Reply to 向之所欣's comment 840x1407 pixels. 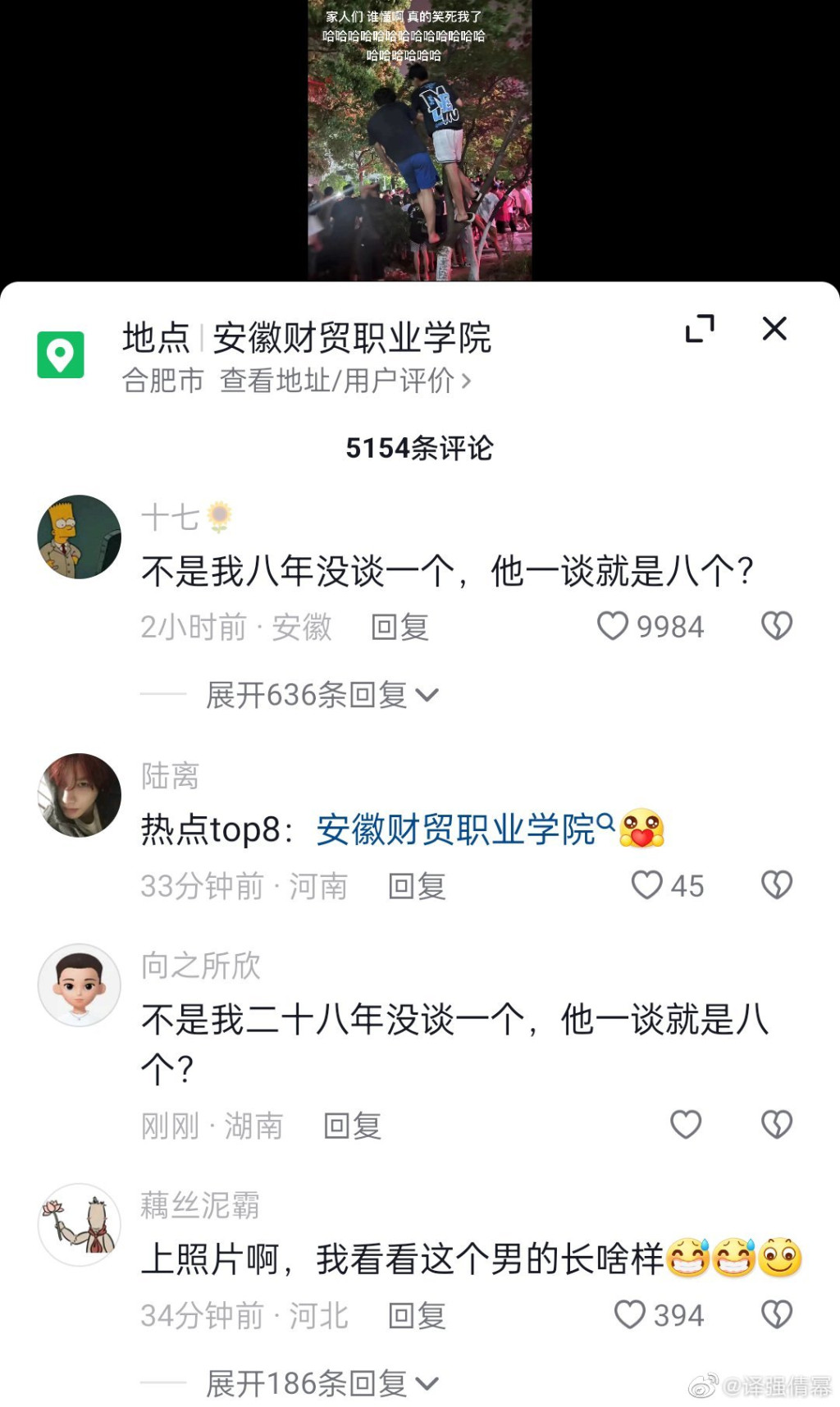click(x=353, y=1126)
